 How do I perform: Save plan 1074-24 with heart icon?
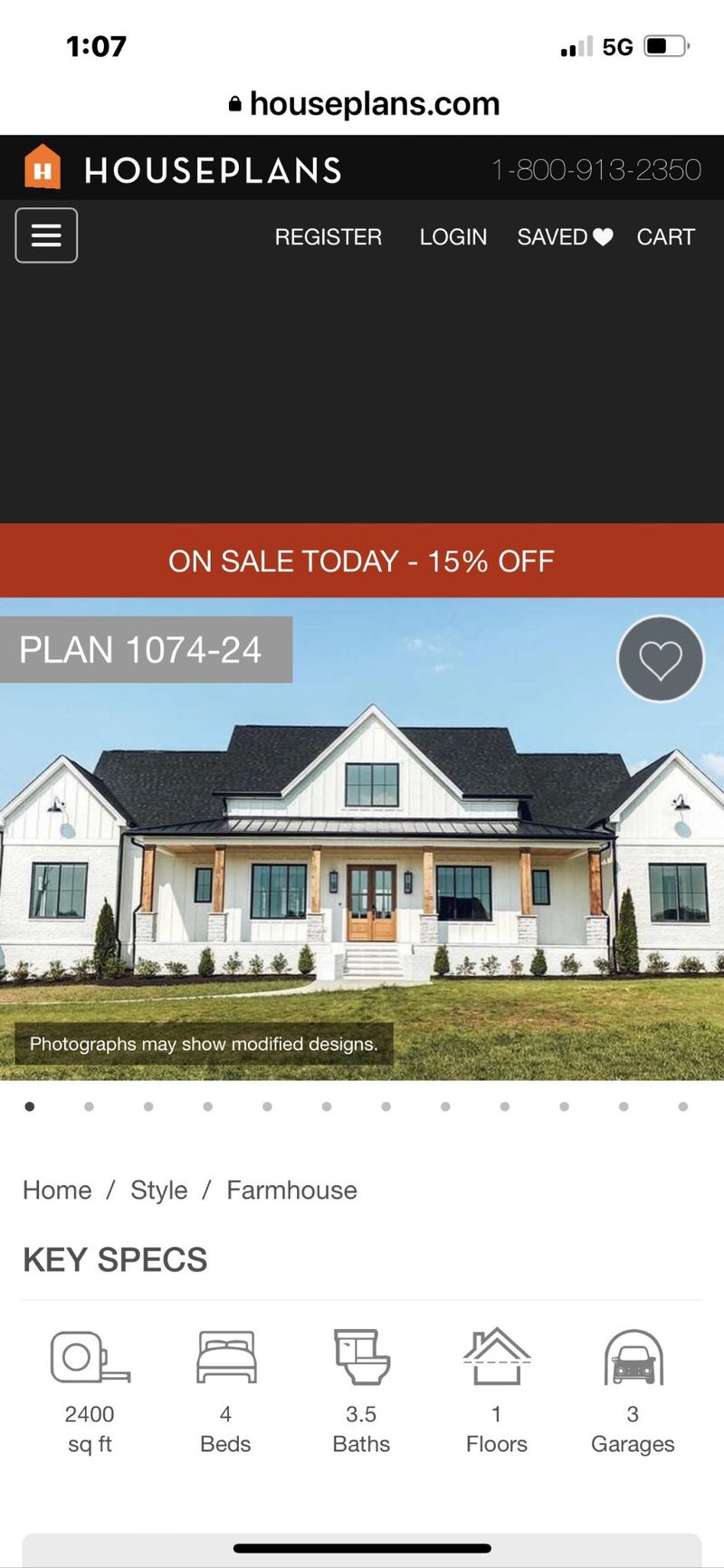tap(660, 659)
